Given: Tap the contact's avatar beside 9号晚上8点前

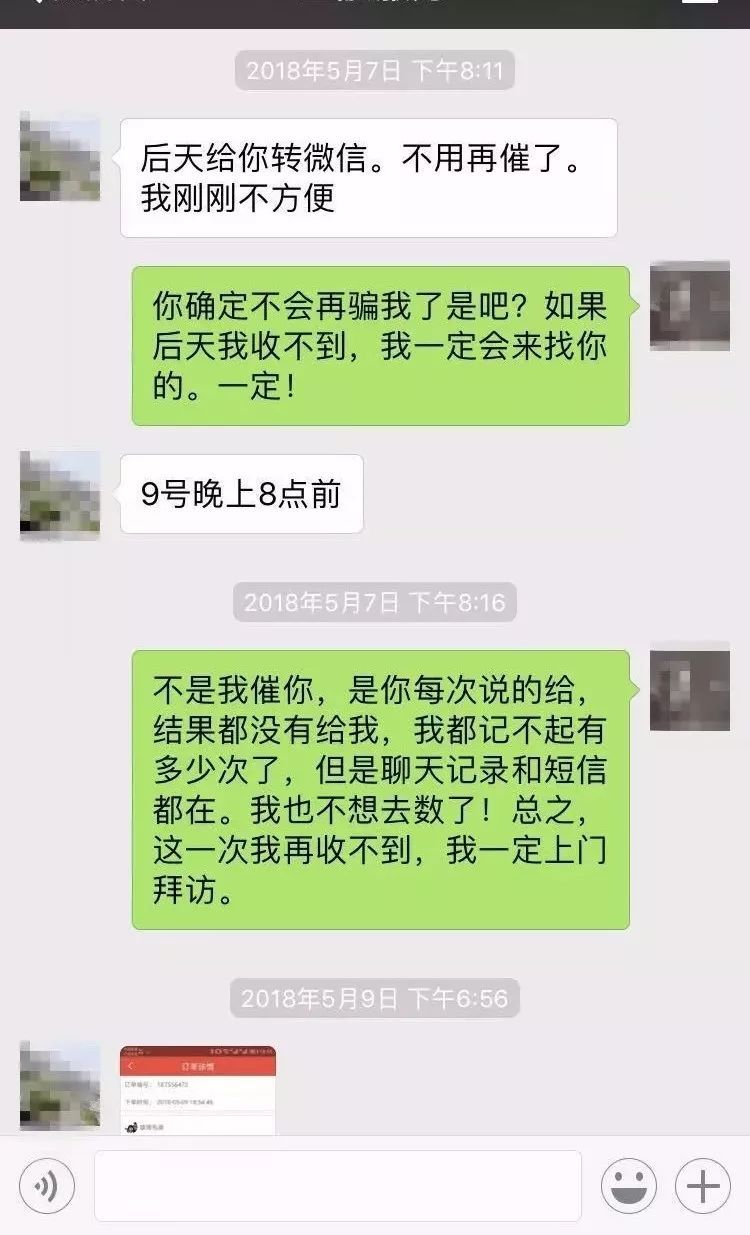Looking at the screenshot, I should coord(60,496).
